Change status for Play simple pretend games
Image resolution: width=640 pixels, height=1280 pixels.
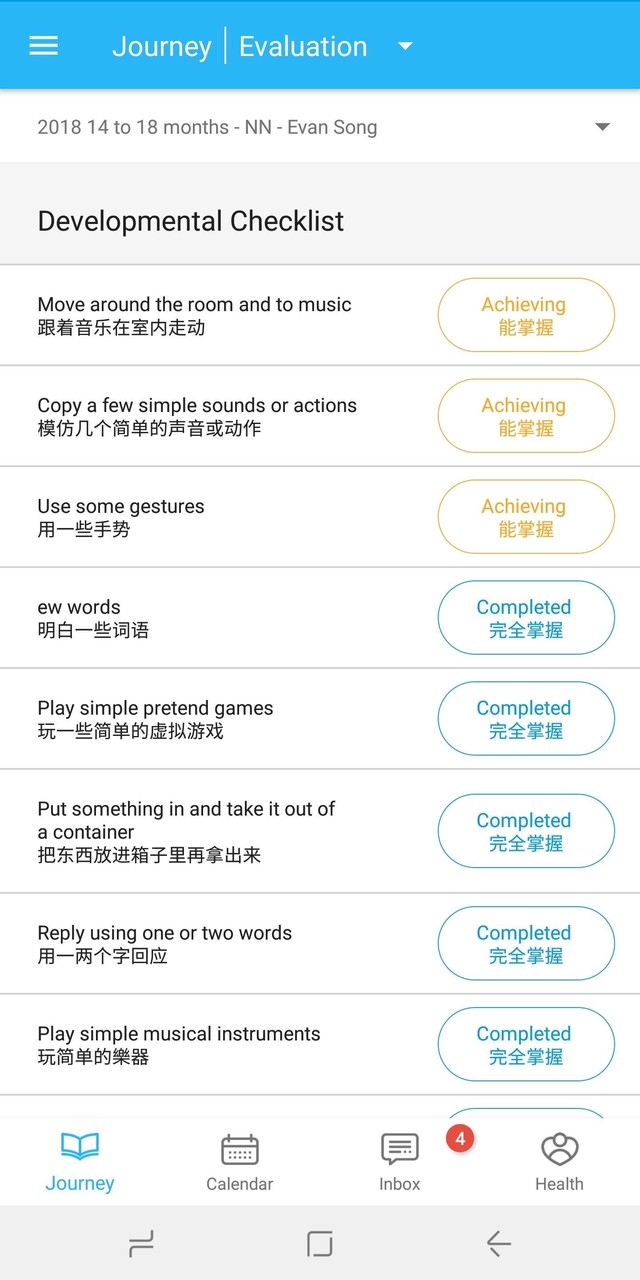point(526,720)
